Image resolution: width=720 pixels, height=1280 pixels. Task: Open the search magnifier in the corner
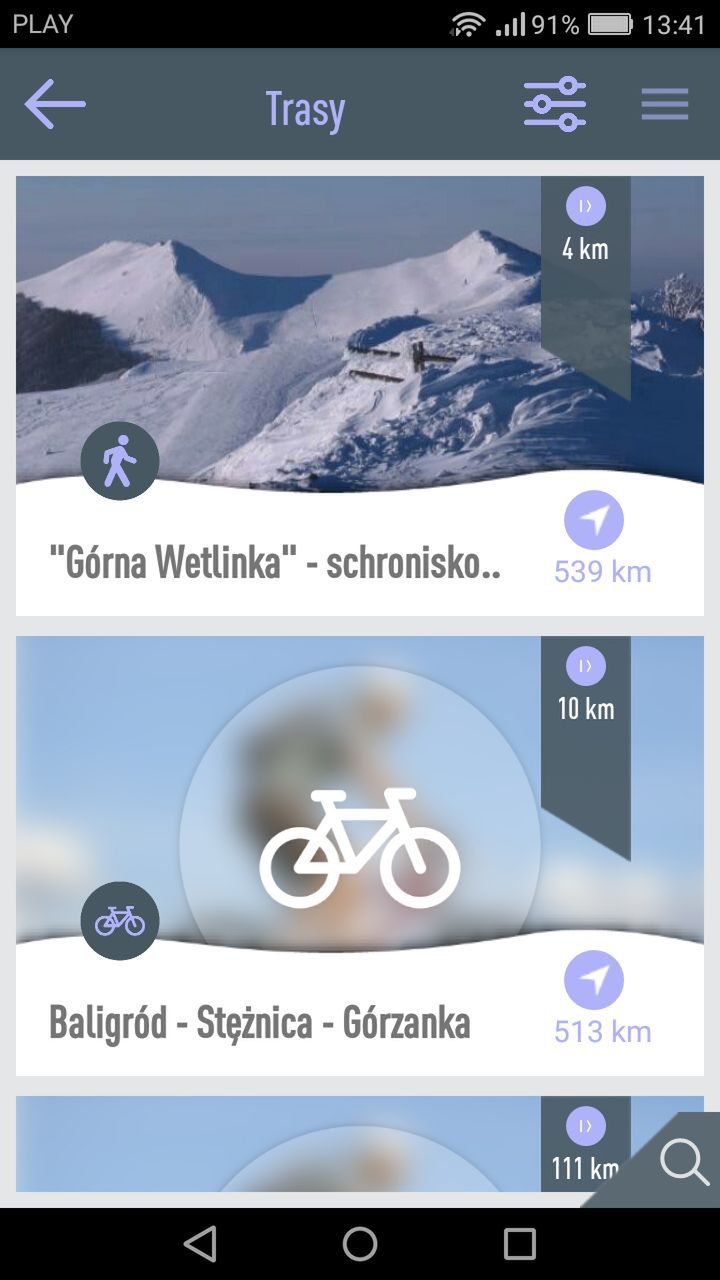684,1163
